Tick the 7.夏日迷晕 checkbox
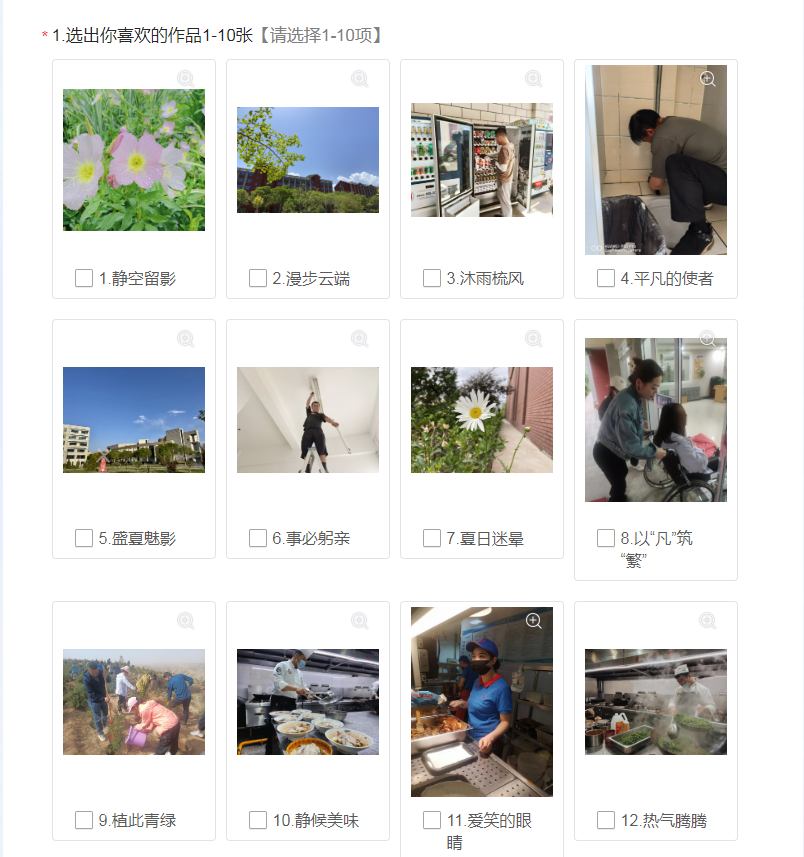The width and height of the screenshot is (804, 857). [432, 538]
